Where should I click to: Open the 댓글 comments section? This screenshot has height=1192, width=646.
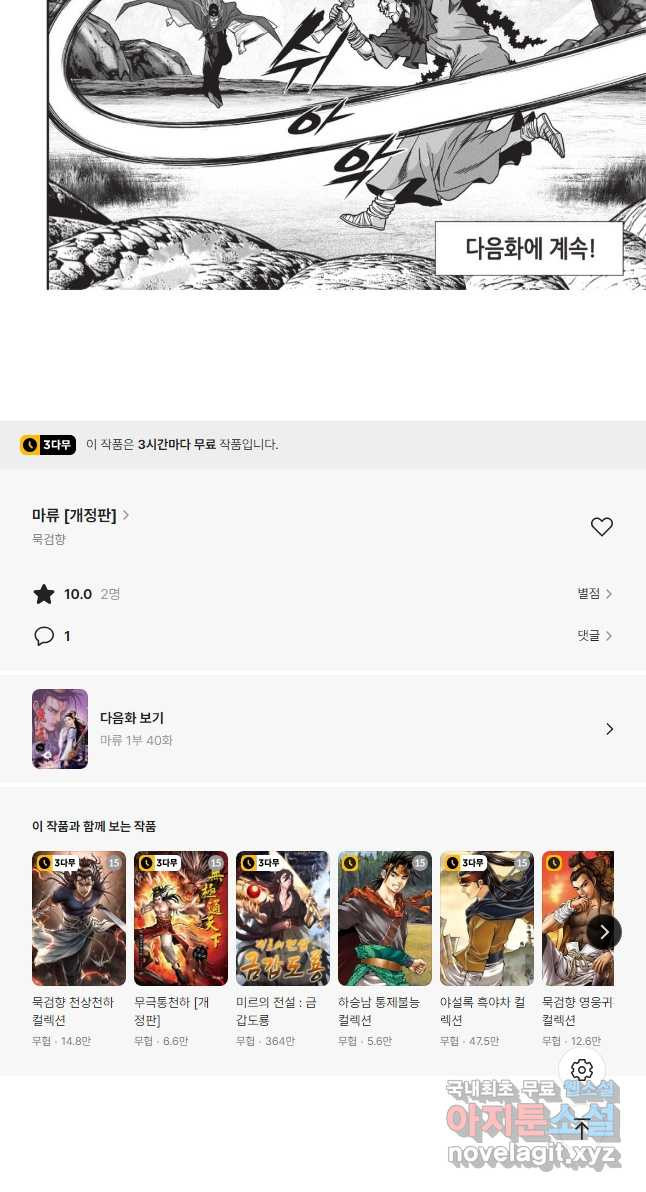(594, 636)
